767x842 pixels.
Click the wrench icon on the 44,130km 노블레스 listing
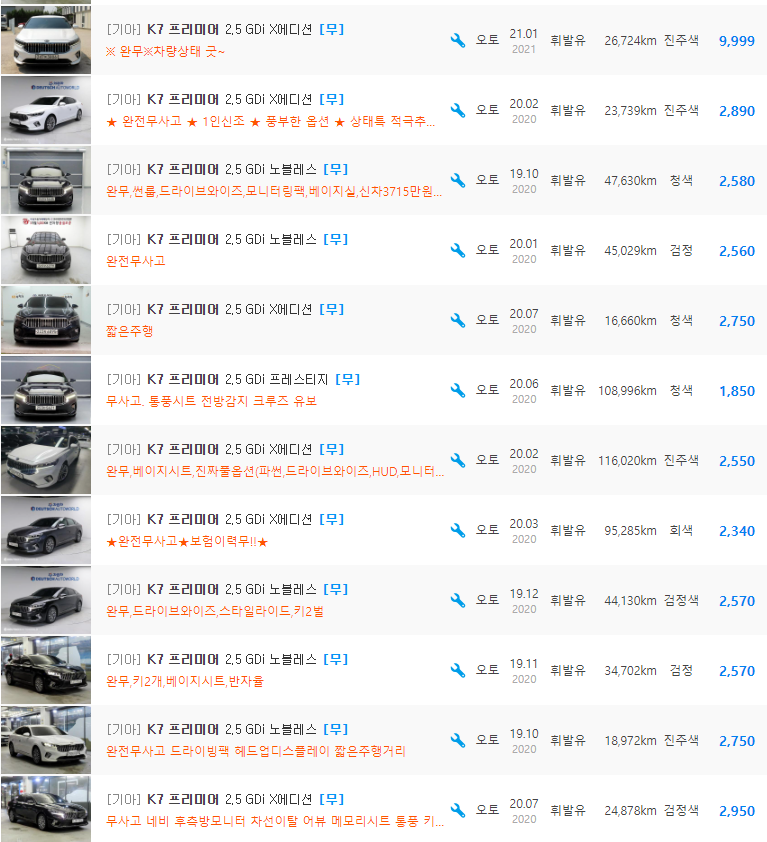coord(458,599)
